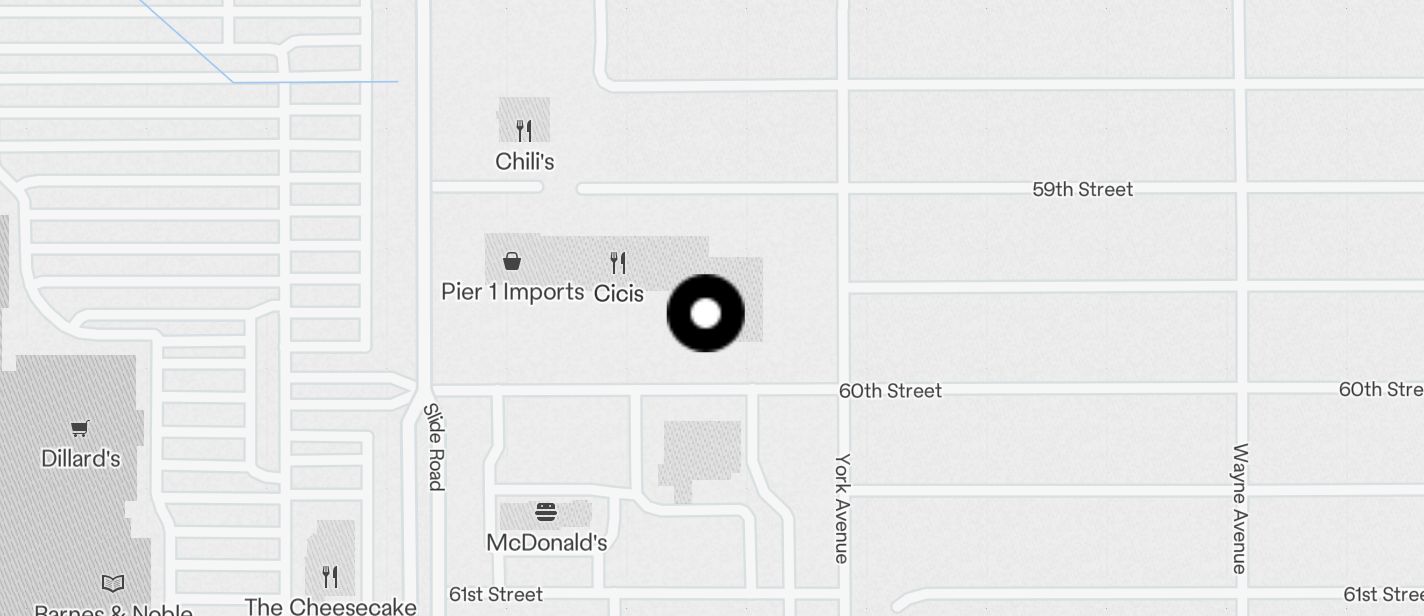Open the Cicis restaurant marker
Image resolution: width=1424 pixels, height=616 pixels.
pos(618,263)
